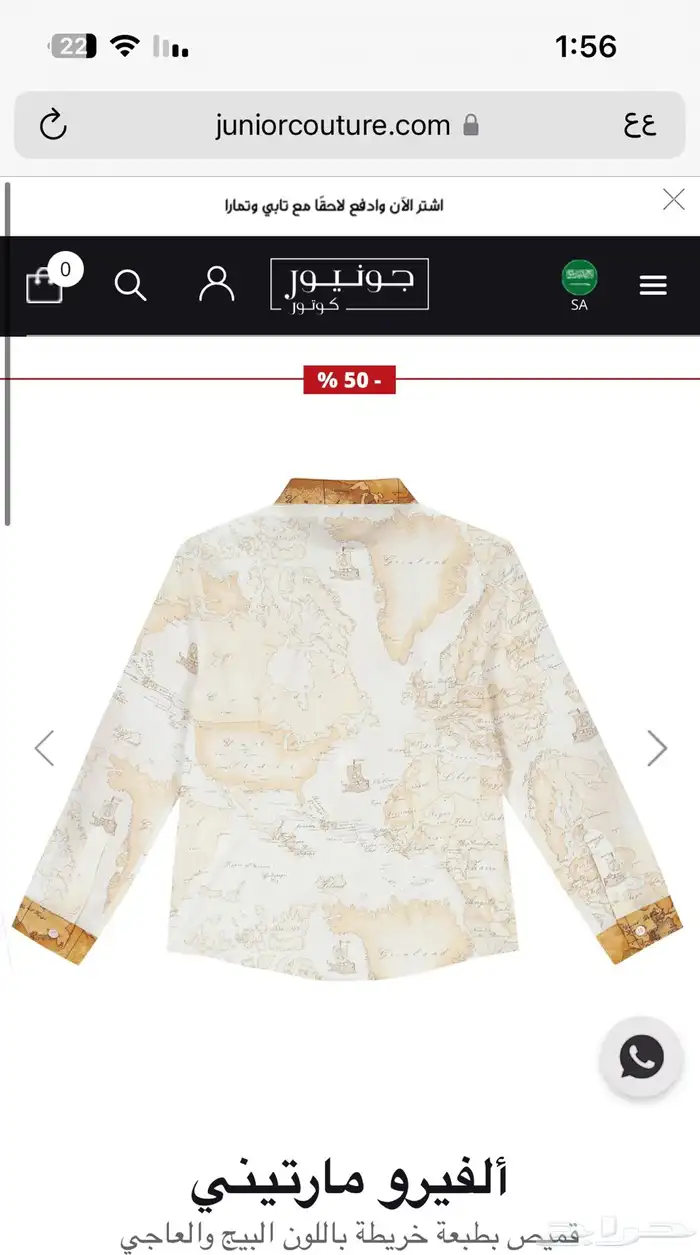The image size is (700, 1255).
Task: Open the map-print shirt product image
Action: click(x=350, y=720)
